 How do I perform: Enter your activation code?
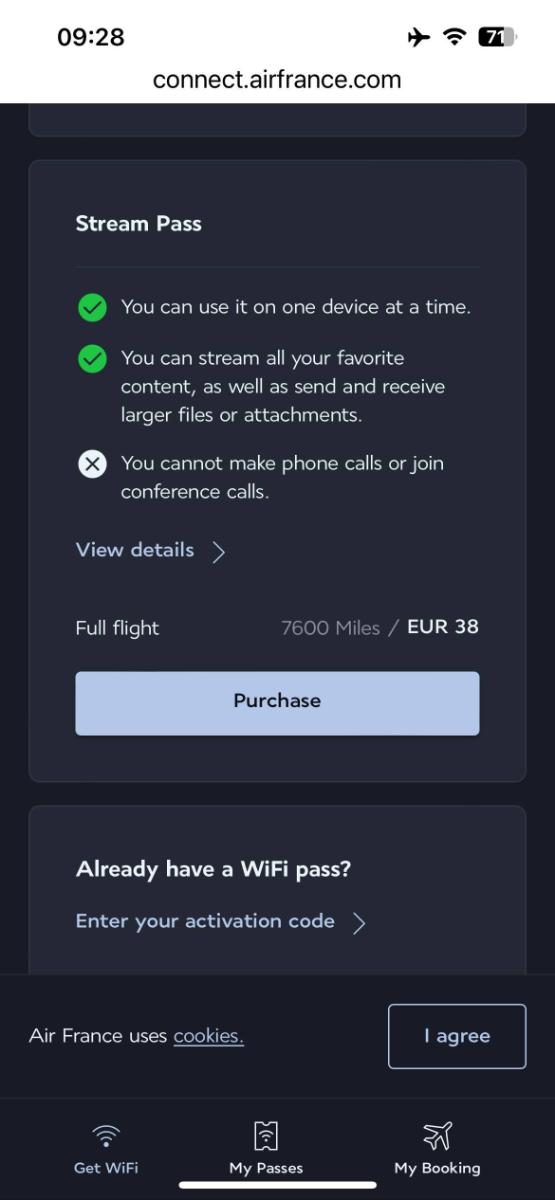[x=221, y=922]
